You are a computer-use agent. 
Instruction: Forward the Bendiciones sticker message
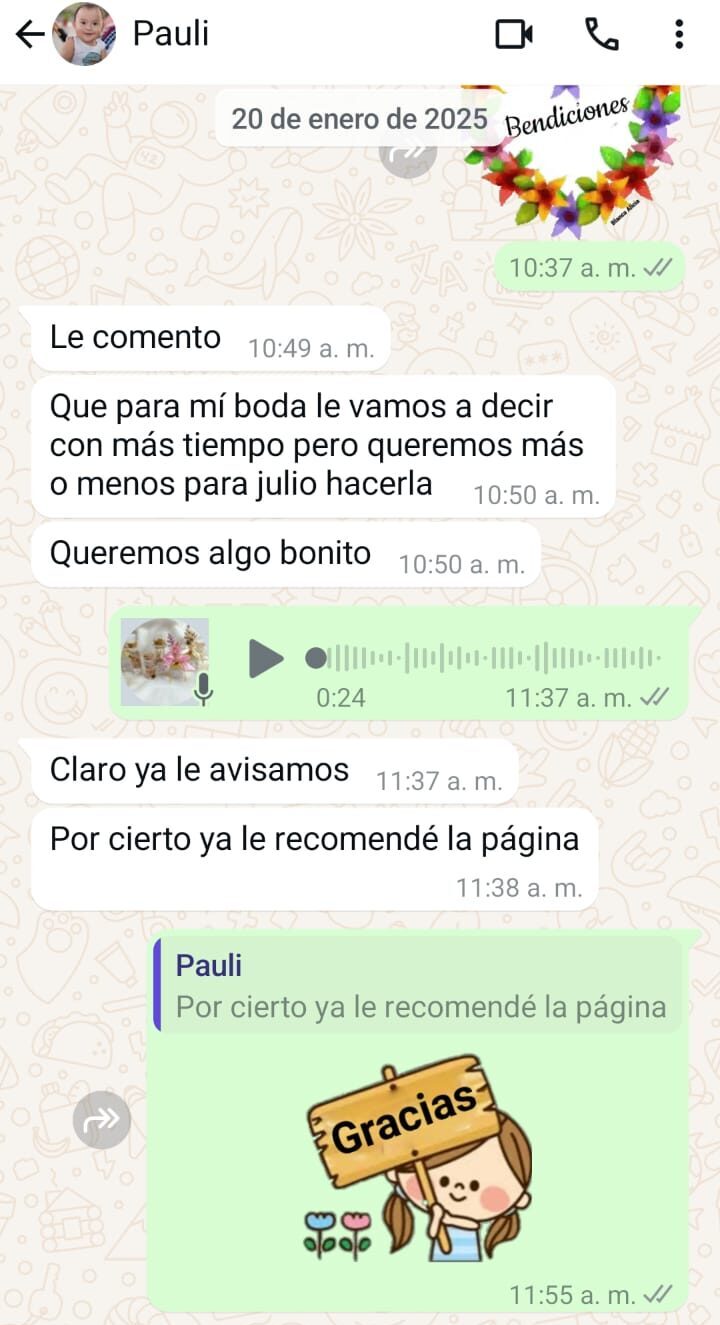(x=408, y=155)
